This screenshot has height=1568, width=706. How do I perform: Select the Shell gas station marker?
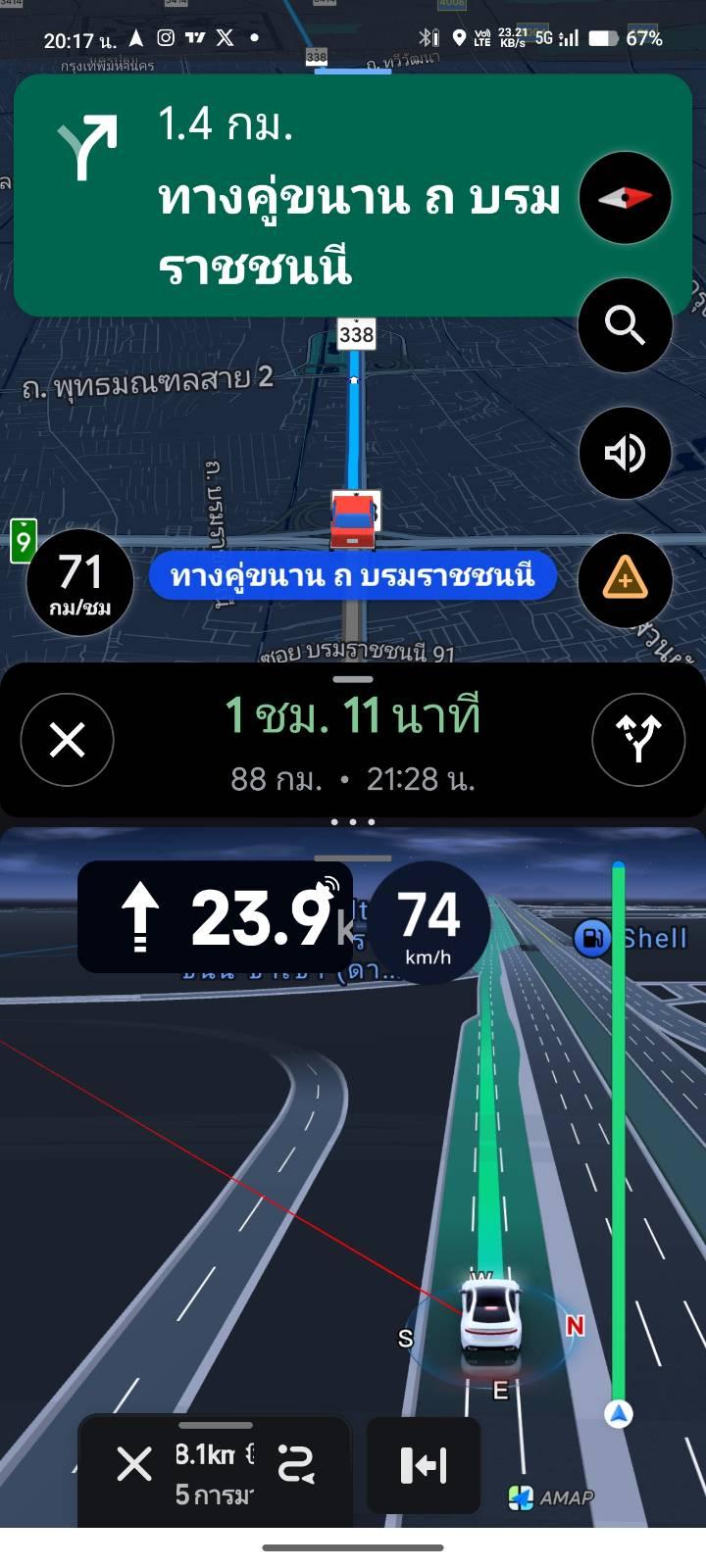point(592,938)
